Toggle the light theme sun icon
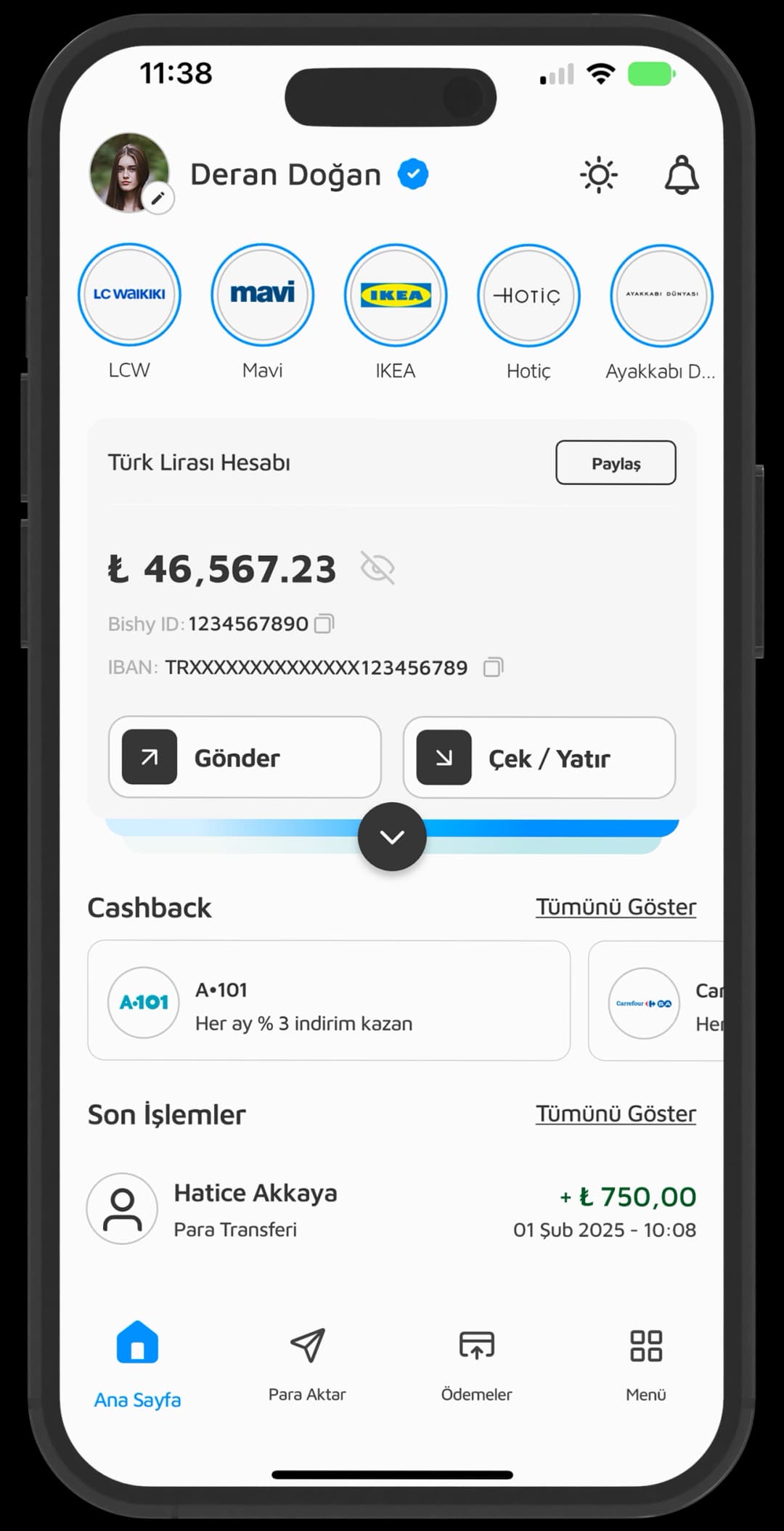This screenshot has width=784, height=1531. [598, 175]
